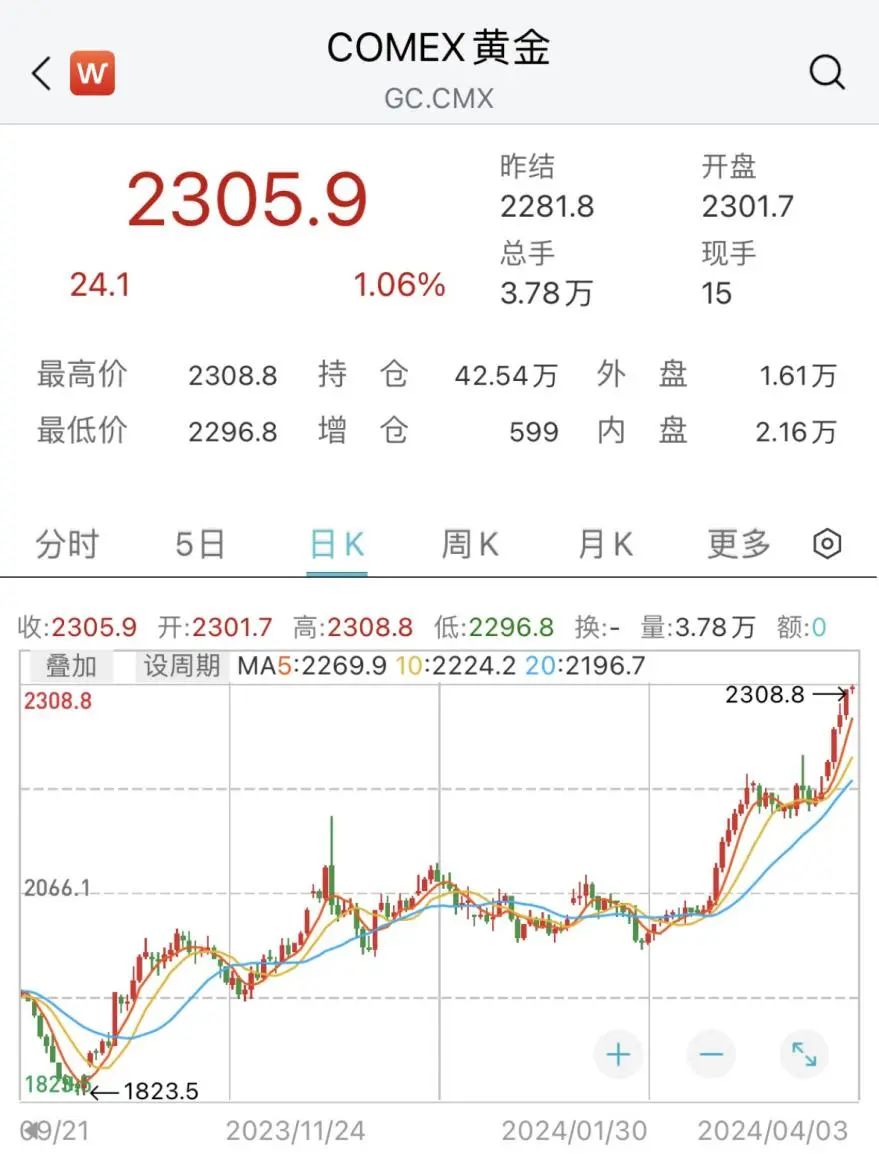This screenshot has height=1158, width=879.
Task: Switch to the 周K chart tab
Action: point(470,545)
